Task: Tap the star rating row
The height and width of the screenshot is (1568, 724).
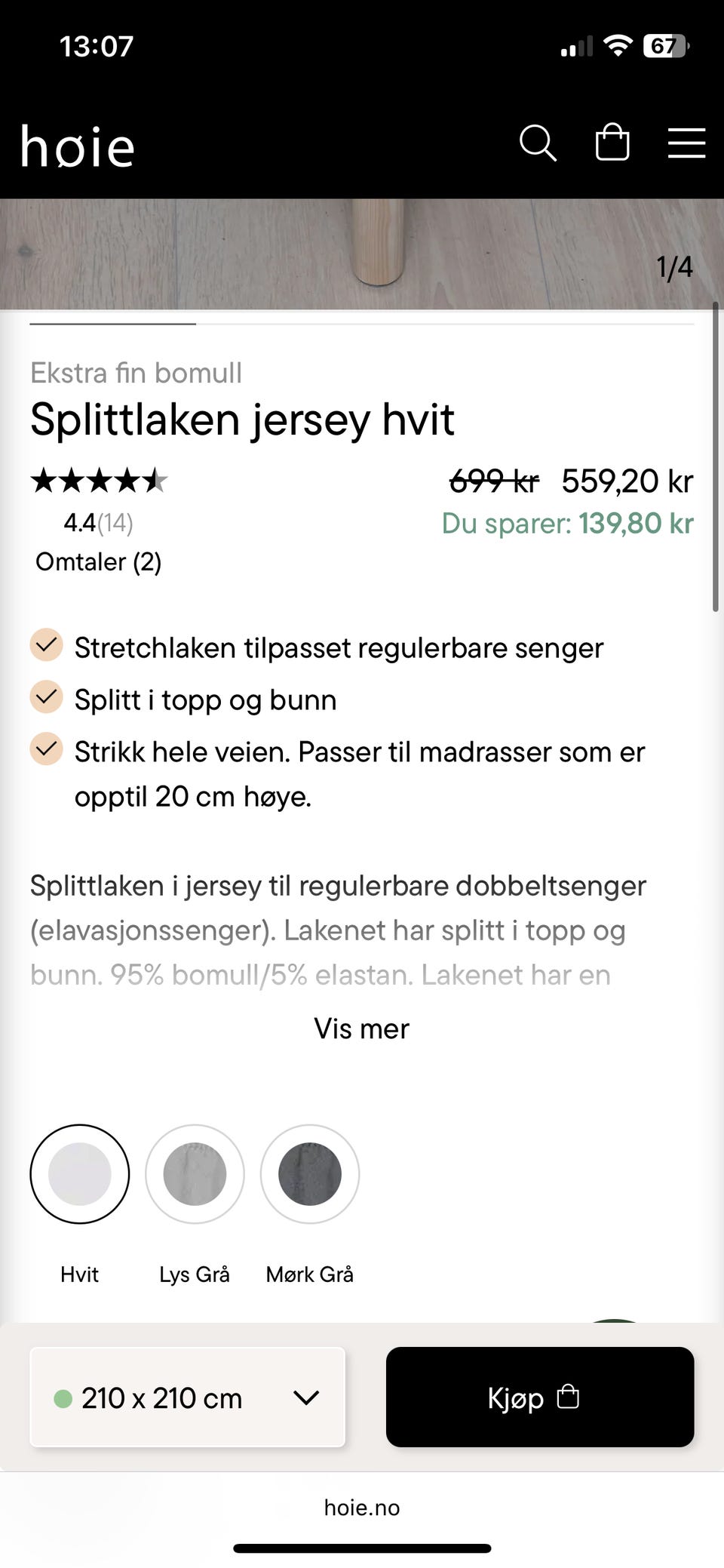Action: [x=100, y=481]
